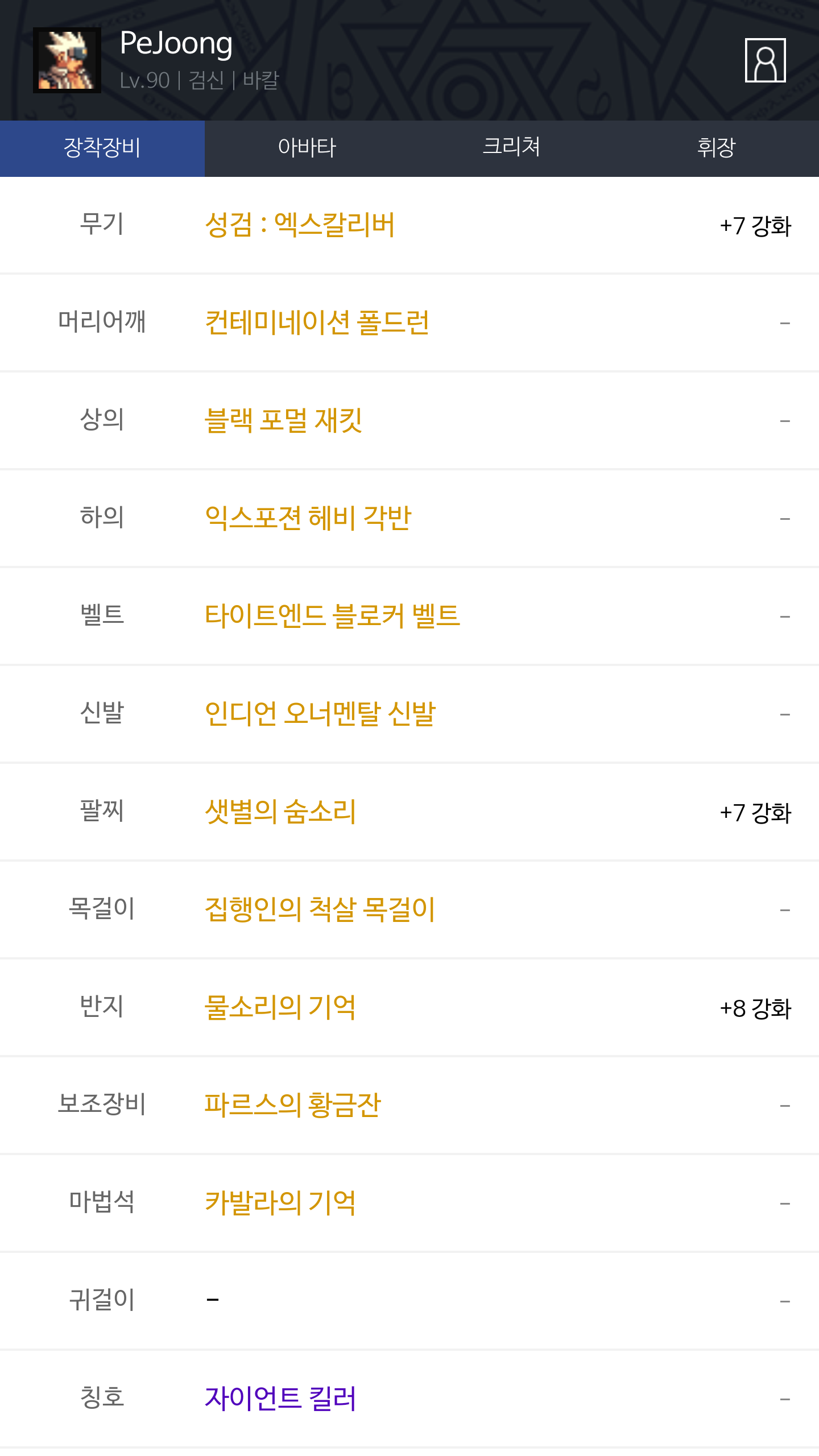
Task: Switch to the 크리쳐 tab
Action: (x=511, y=148)
